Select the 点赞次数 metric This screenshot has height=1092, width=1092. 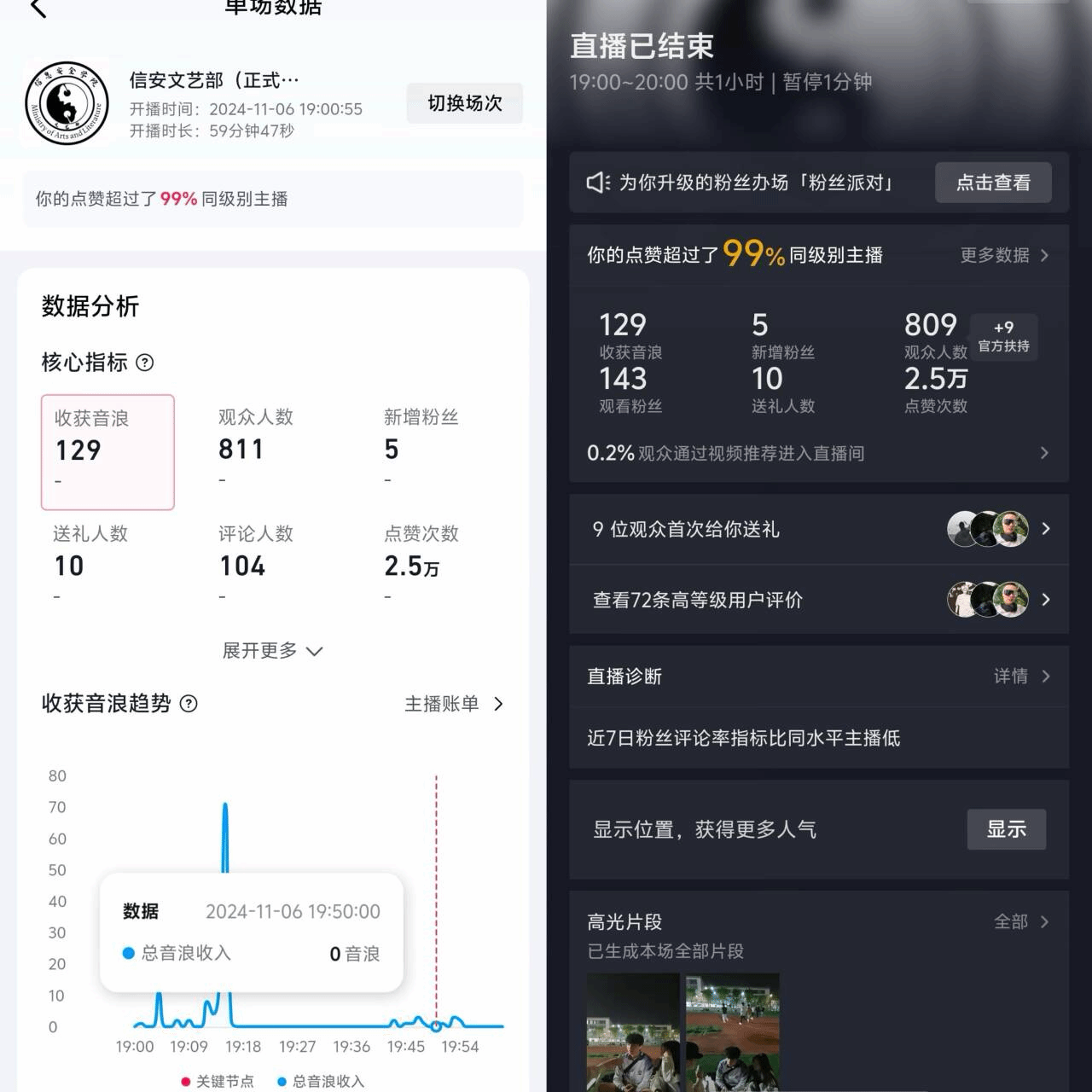421,565
